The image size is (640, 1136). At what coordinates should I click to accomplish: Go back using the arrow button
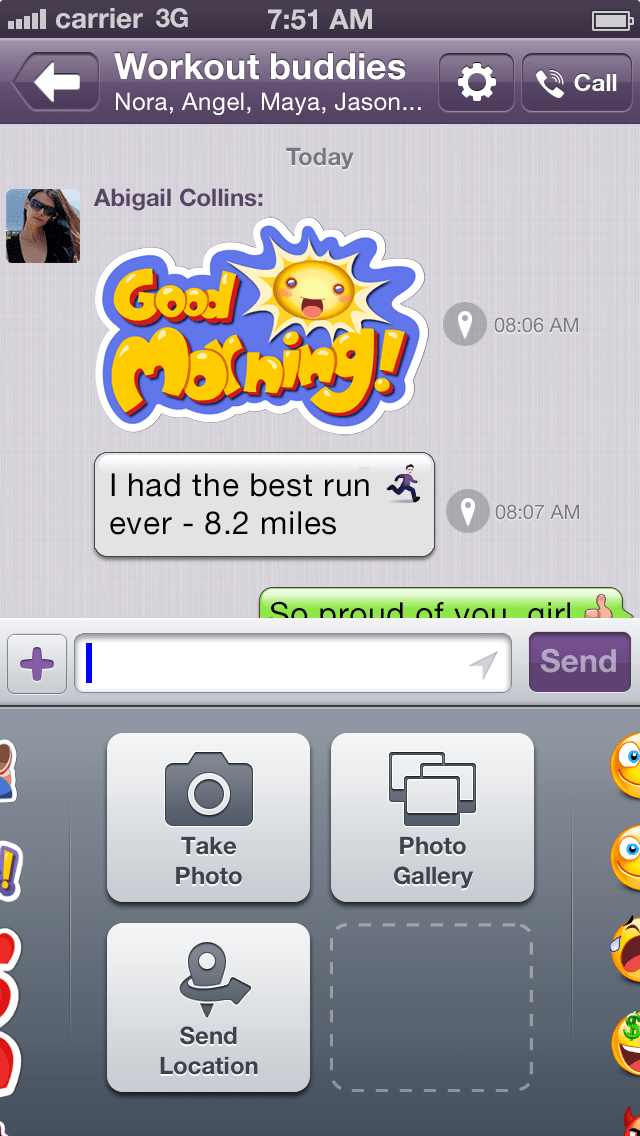tap(55, 82)
